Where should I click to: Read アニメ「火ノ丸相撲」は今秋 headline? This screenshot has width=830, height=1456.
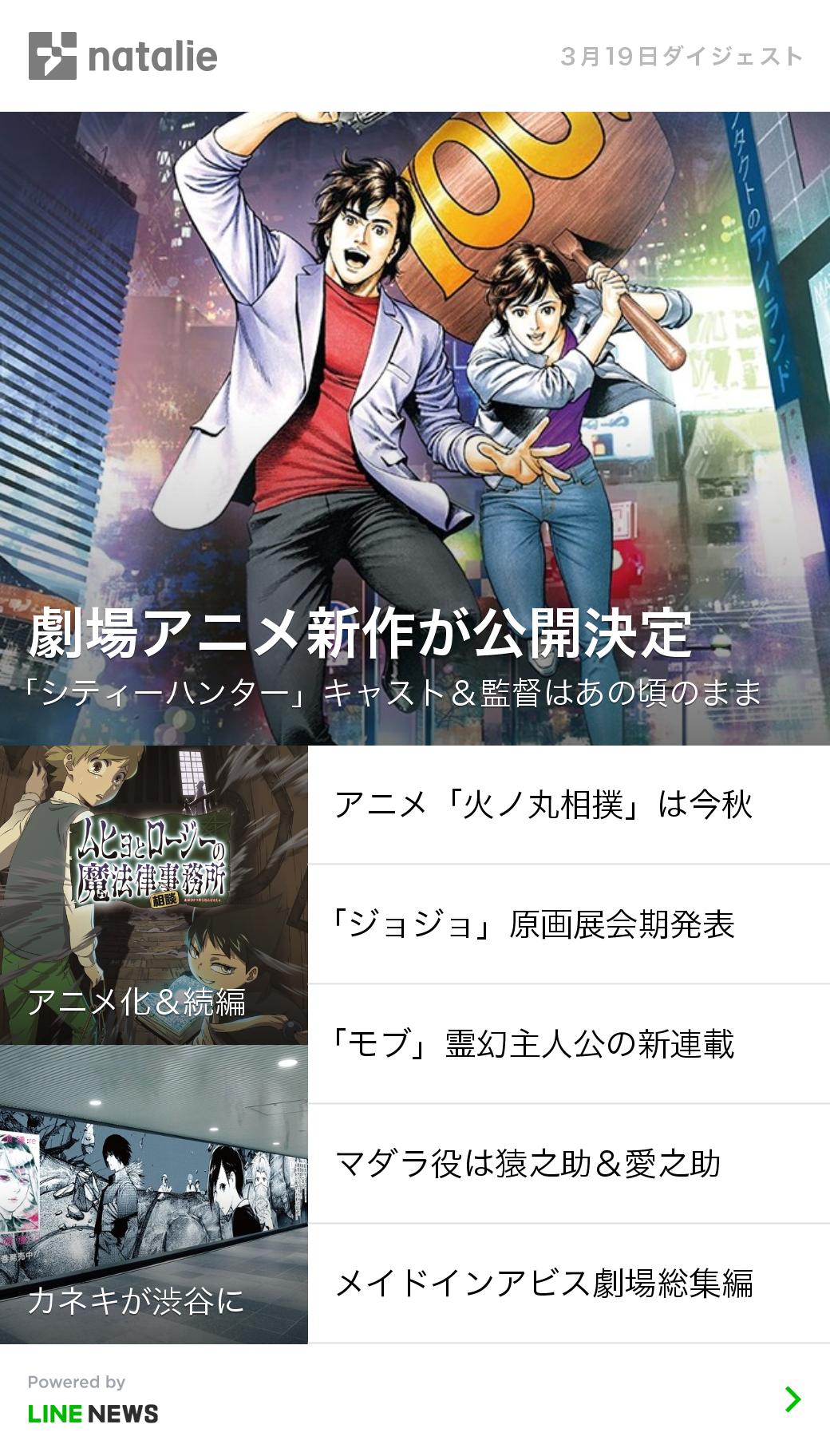click(568, 805)
